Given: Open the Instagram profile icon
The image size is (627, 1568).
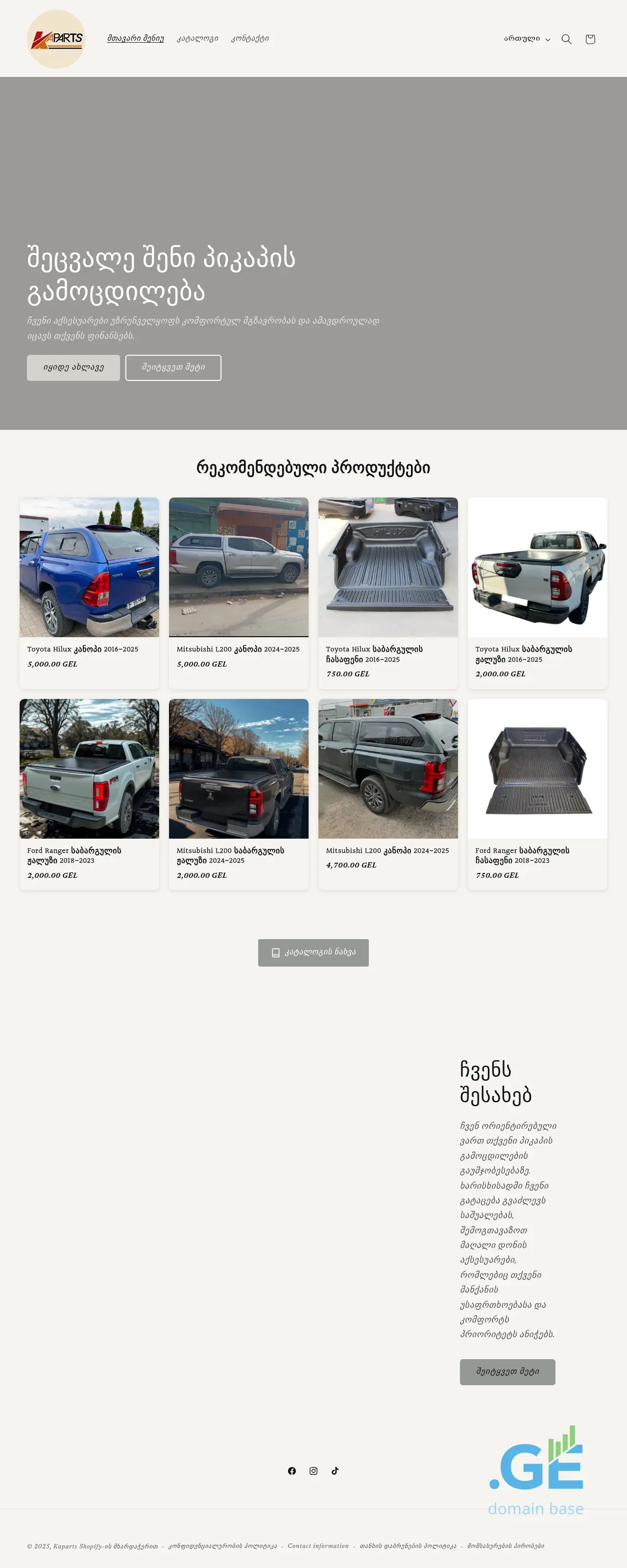Looking at the screenshot, I should pos(313,1470).
